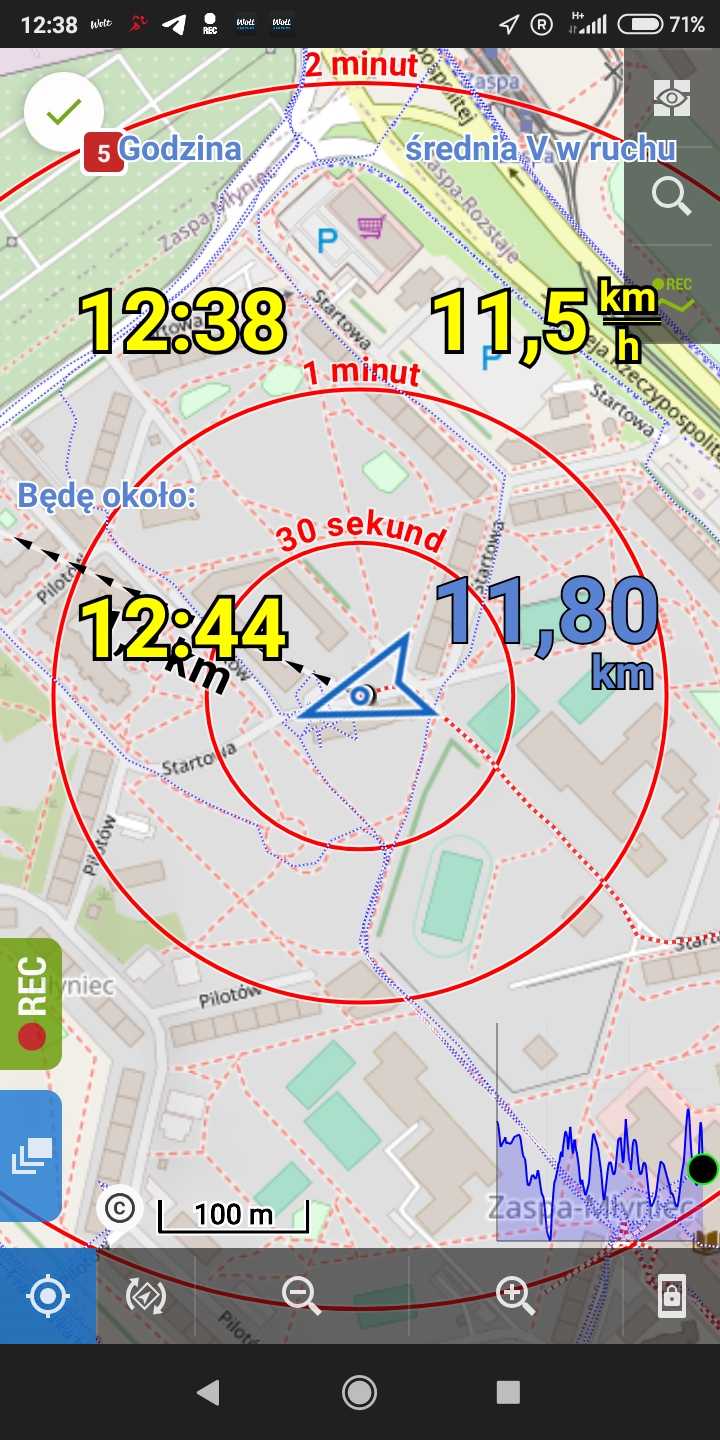This screenshot has width=720, height=1440.
Task: Open the blue map layers panel
Action: [31, 1156]
